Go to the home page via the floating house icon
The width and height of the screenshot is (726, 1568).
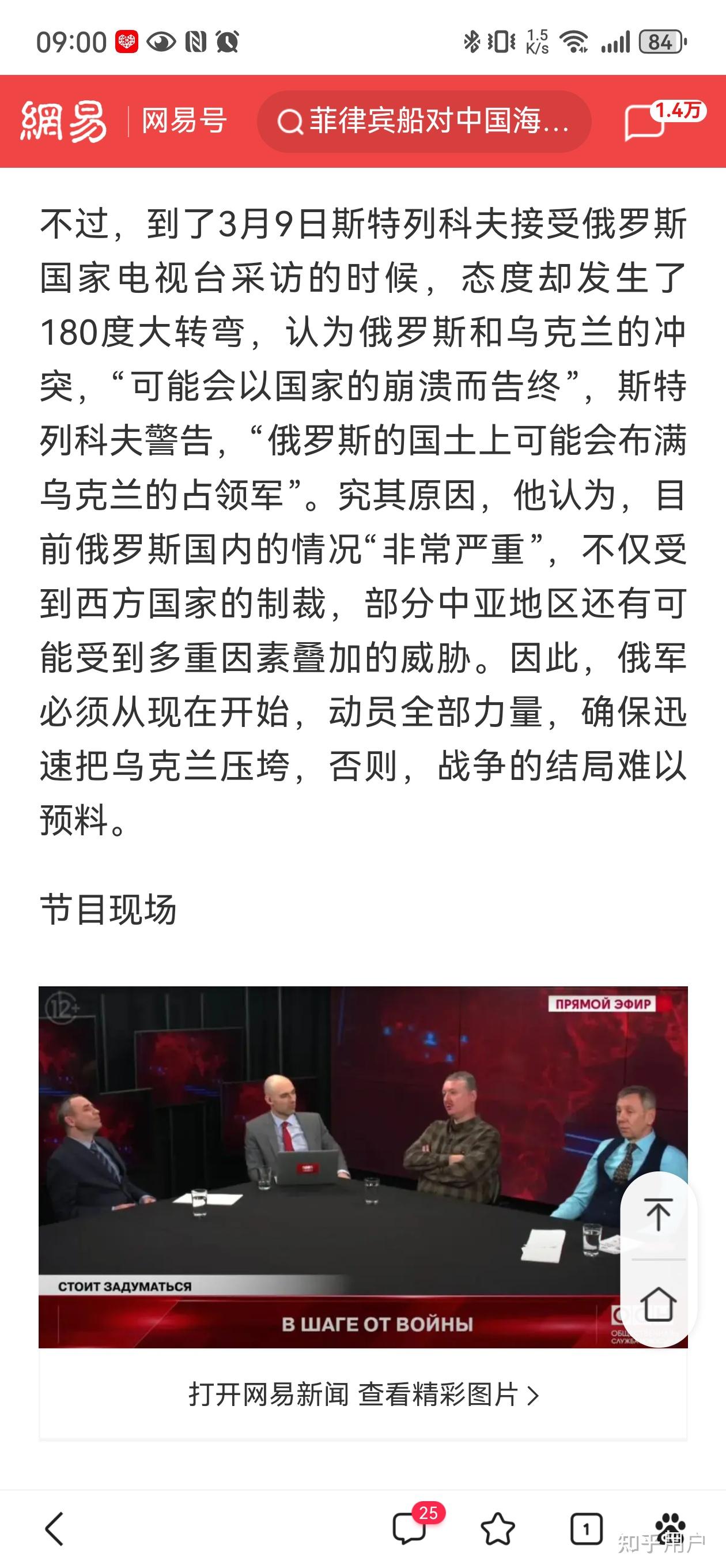(x=658, y=1303)
